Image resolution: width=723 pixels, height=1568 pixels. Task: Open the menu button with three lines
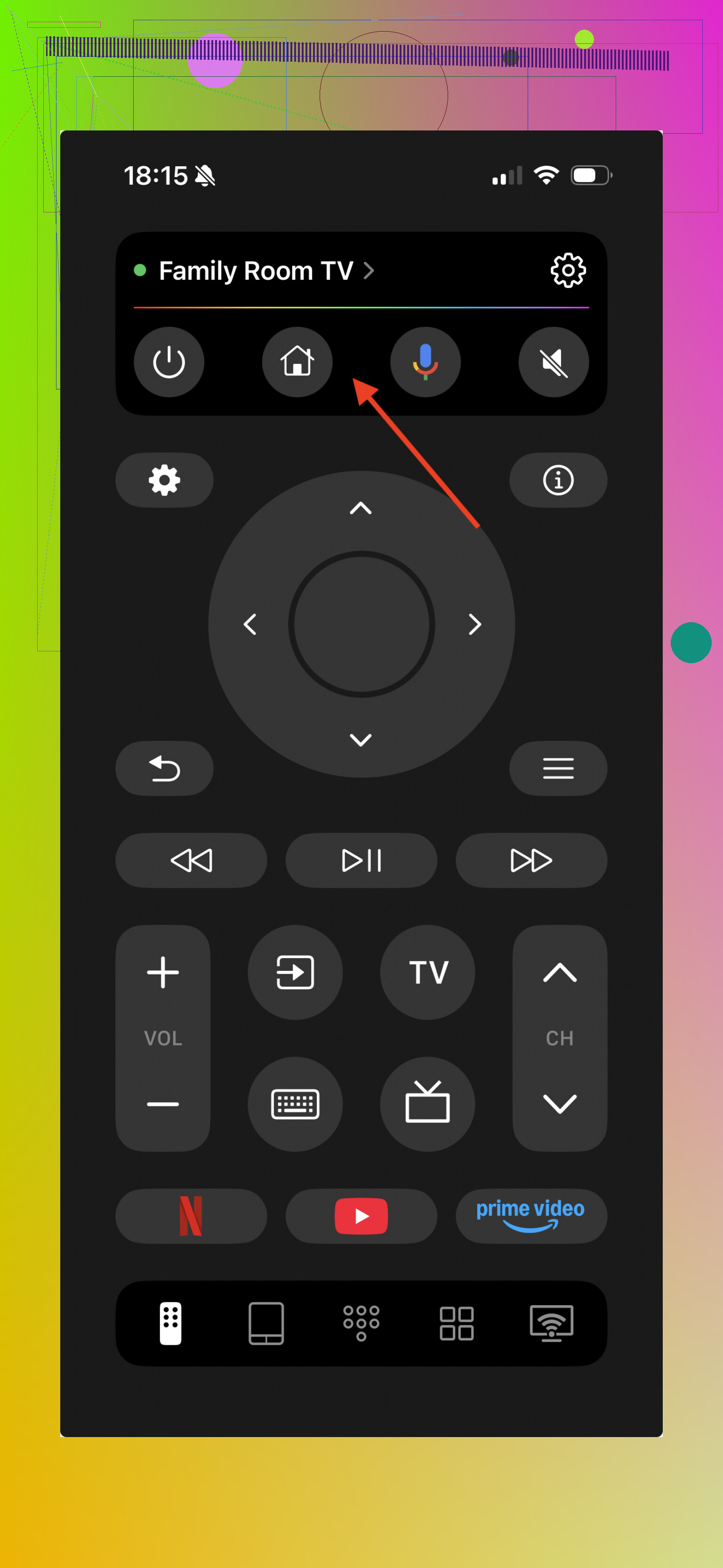click(558, 768)
